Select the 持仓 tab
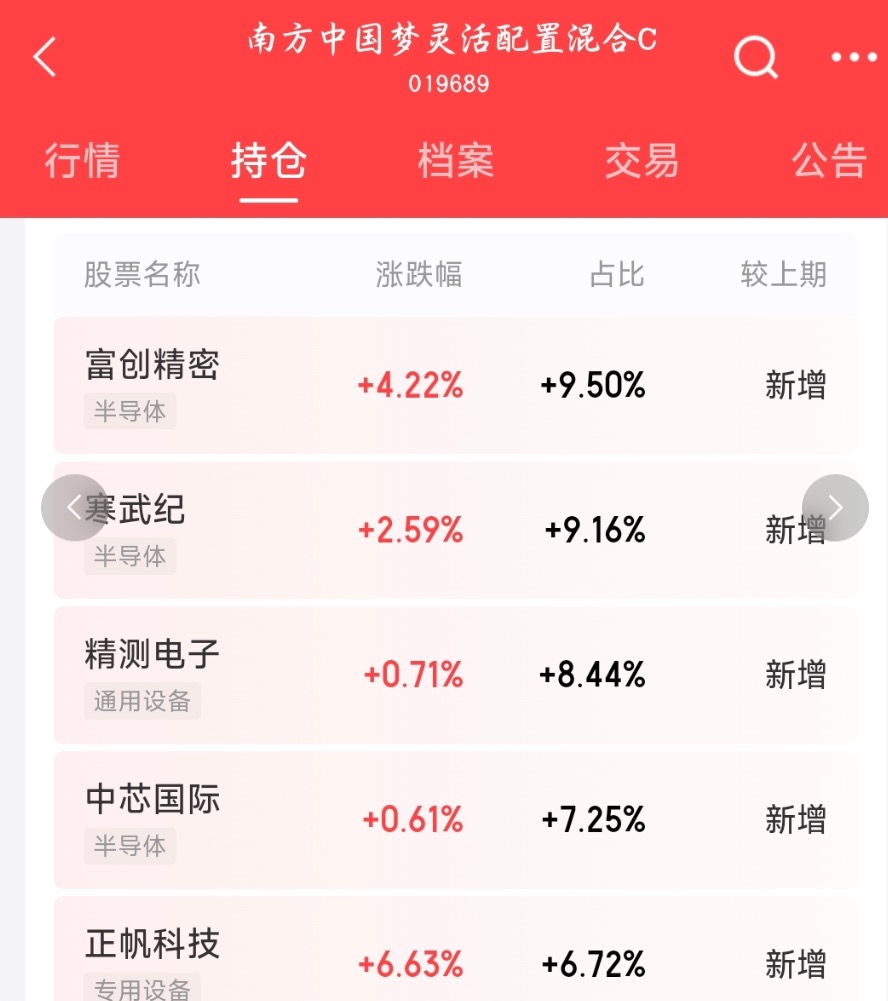 269,160
